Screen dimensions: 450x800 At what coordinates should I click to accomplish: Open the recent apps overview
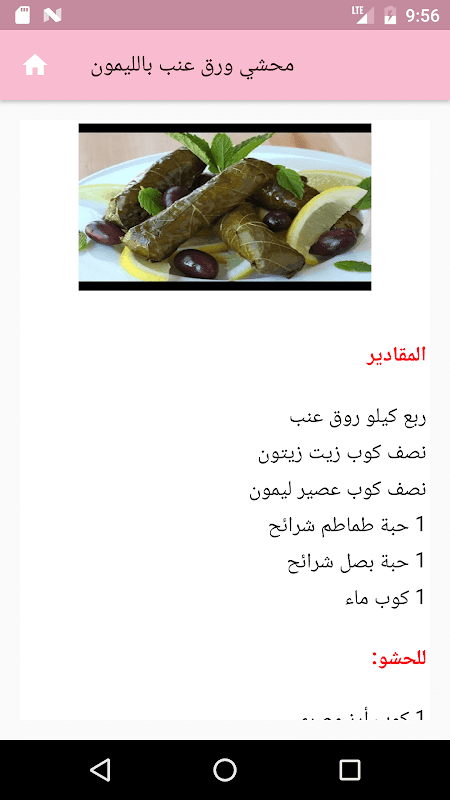350,769
